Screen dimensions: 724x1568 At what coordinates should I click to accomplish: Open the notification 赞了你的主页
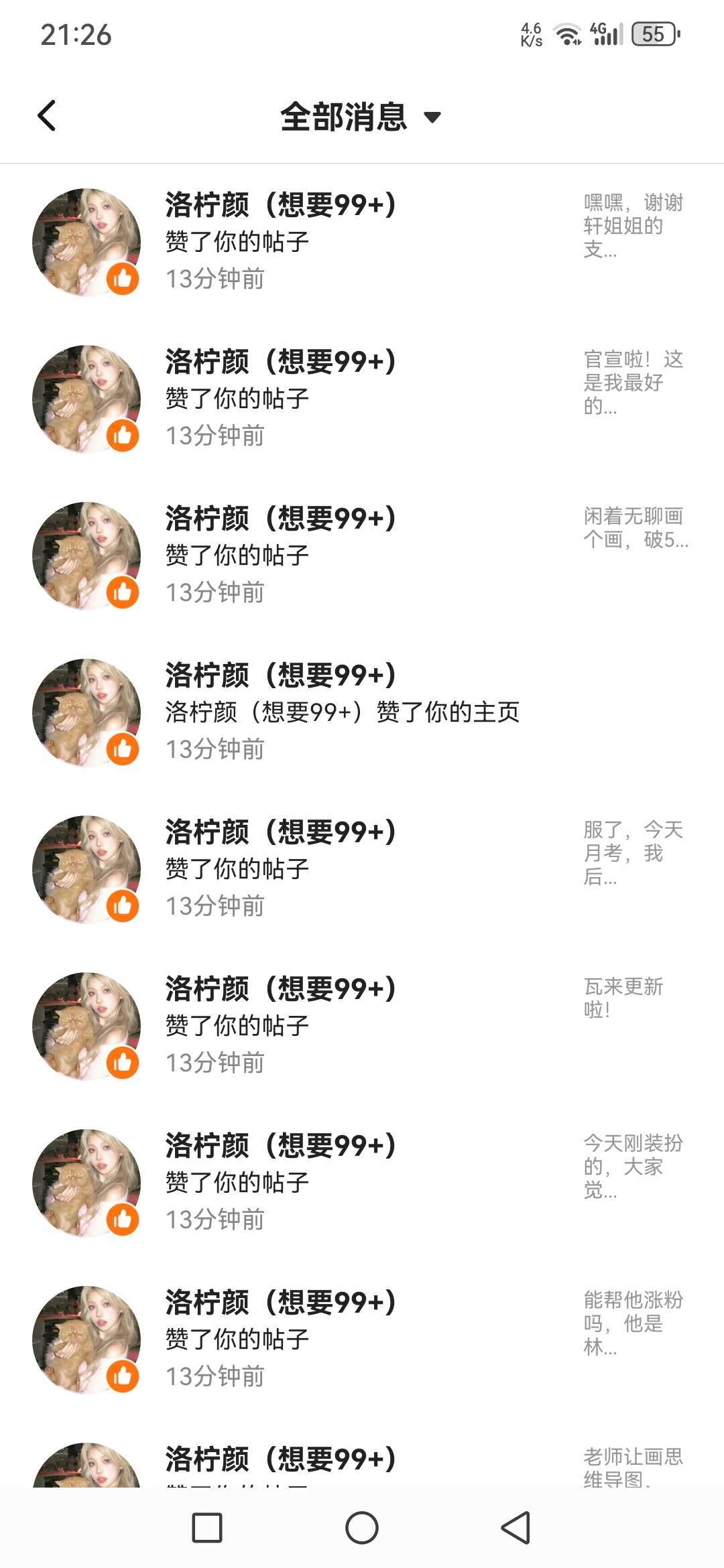(362, 712)
